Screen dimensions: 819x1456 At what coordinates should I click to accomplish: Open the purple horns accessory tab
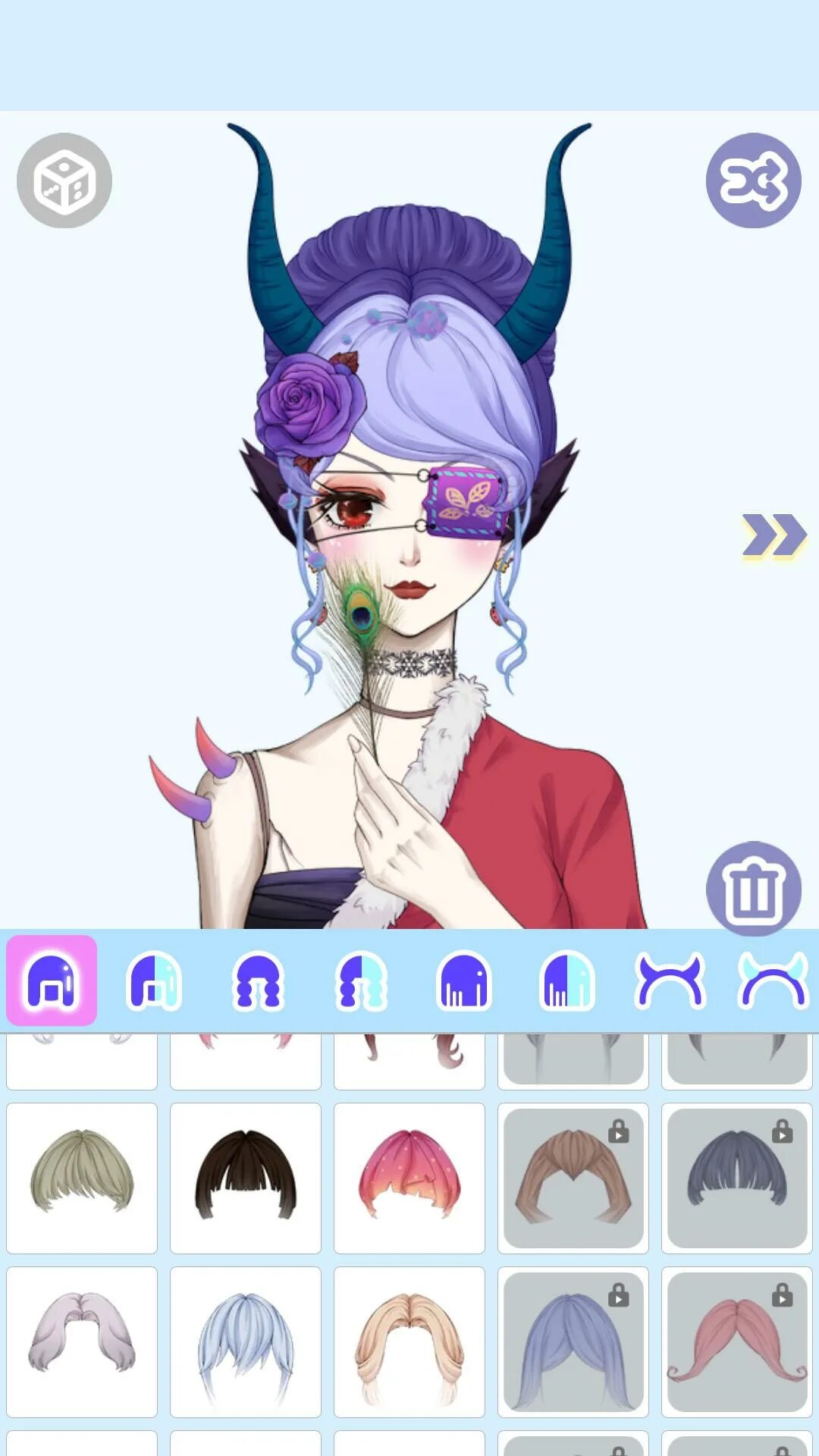click(670, 980)
